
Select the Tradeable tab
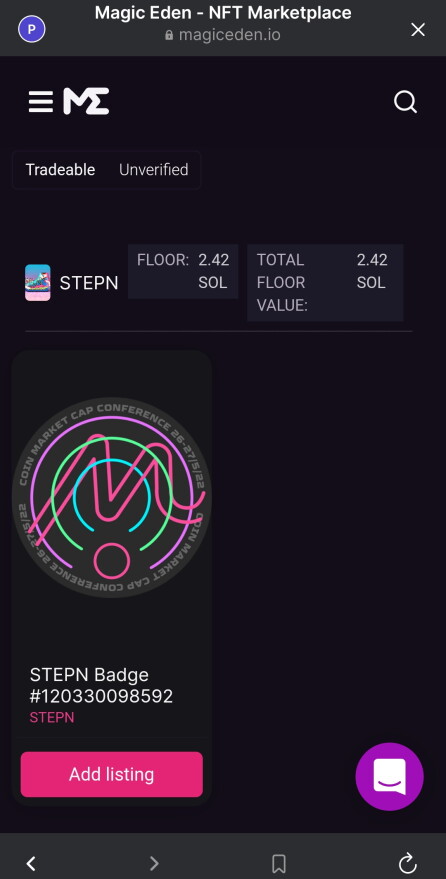61,169
